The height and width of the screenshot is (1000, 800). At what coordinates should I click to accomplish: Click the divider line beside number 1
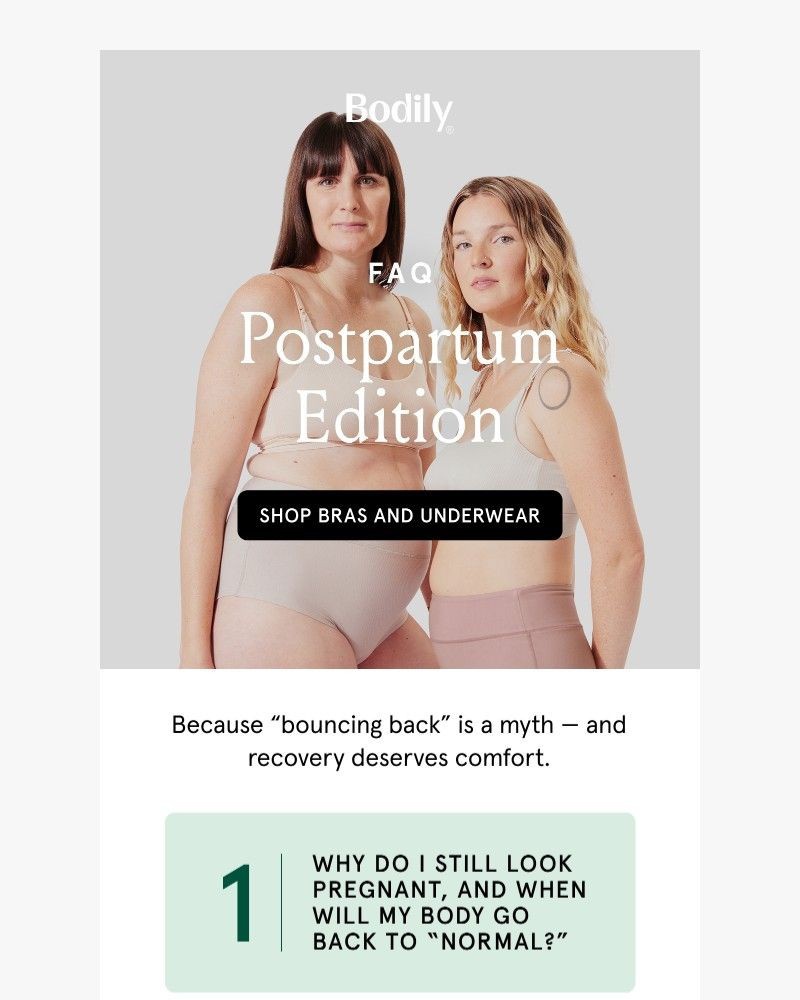coord(281,898)
